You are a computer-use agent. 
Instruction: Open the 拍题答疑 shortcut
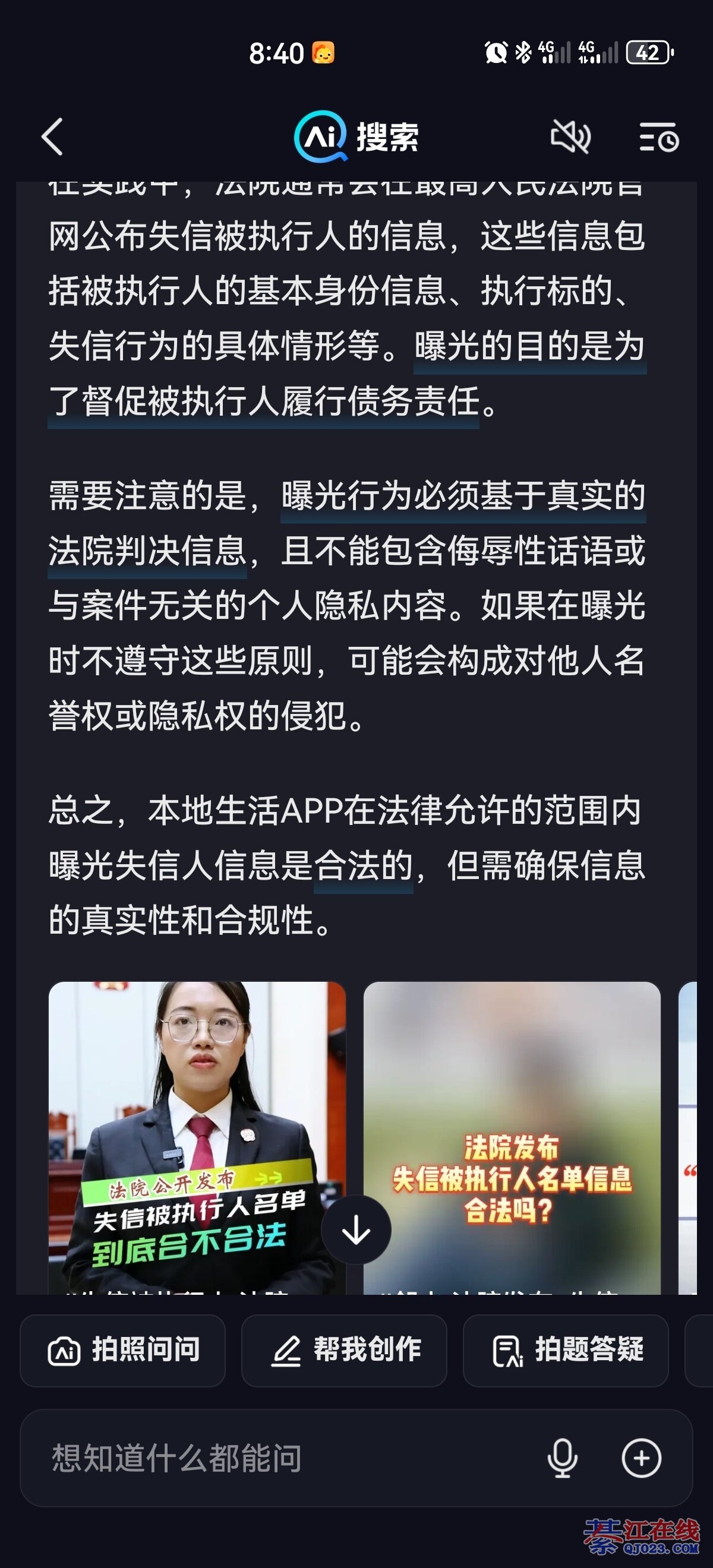point(566,1350)
